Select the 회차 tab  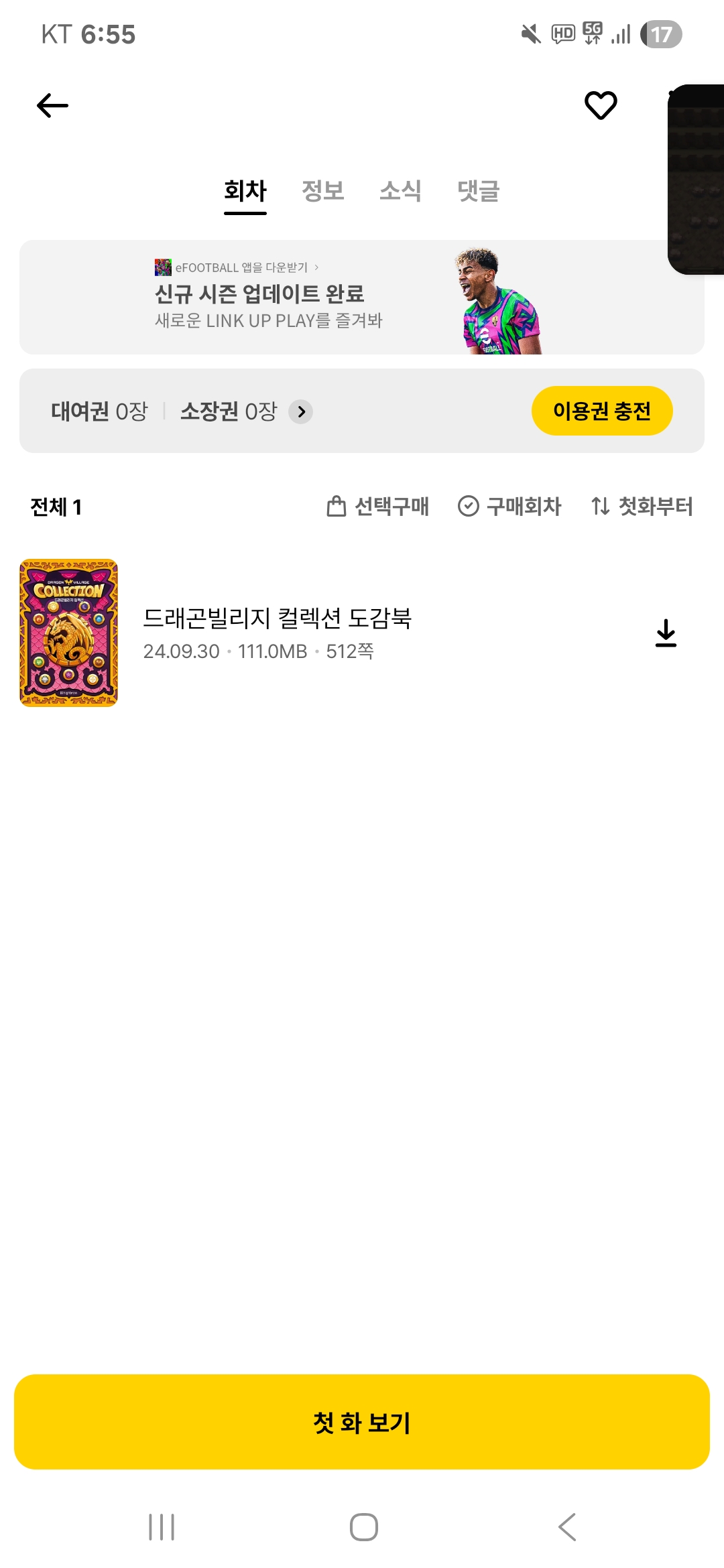click(245, 191)
